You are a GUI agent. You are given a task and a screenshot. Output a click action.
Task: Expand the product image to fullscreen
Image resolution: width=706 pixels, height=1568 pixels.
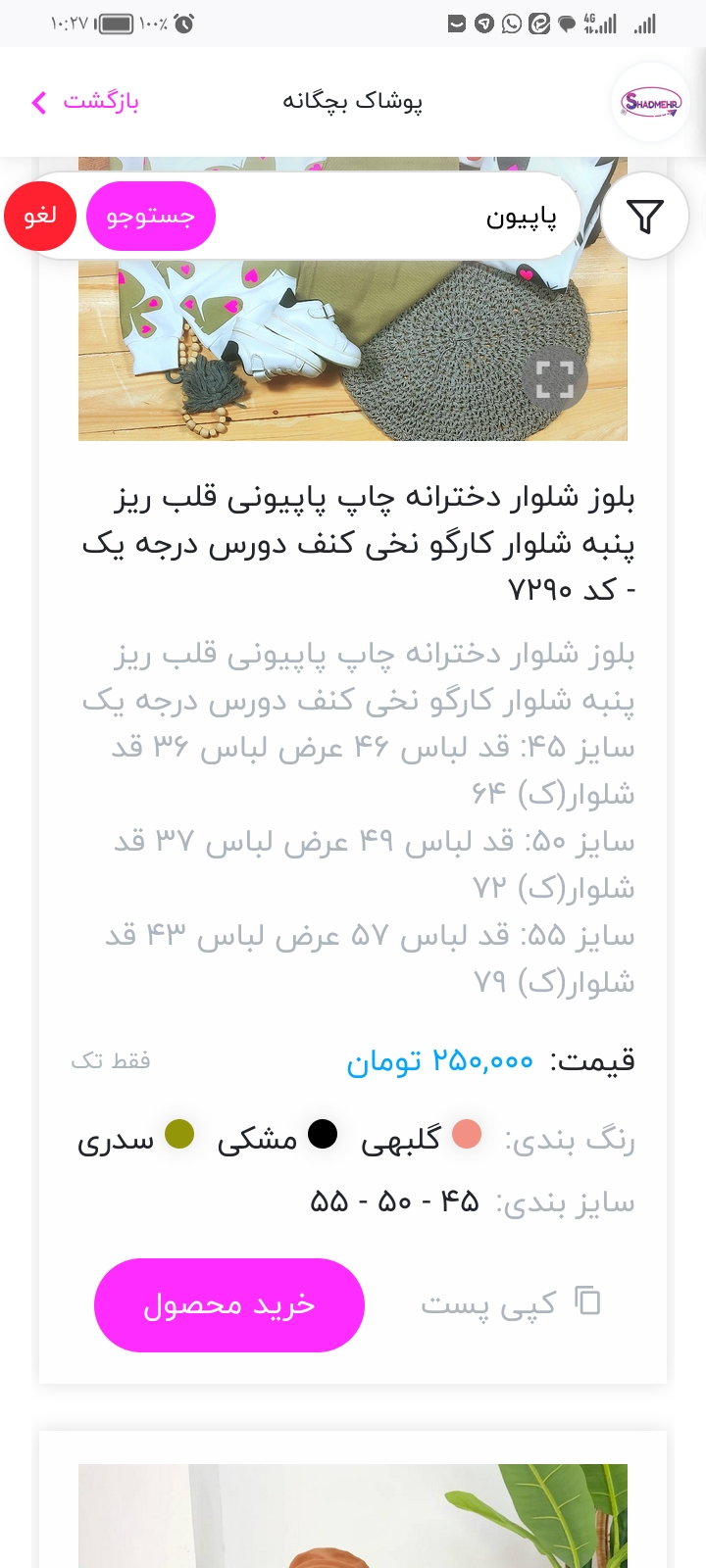[x=554, y=378]
